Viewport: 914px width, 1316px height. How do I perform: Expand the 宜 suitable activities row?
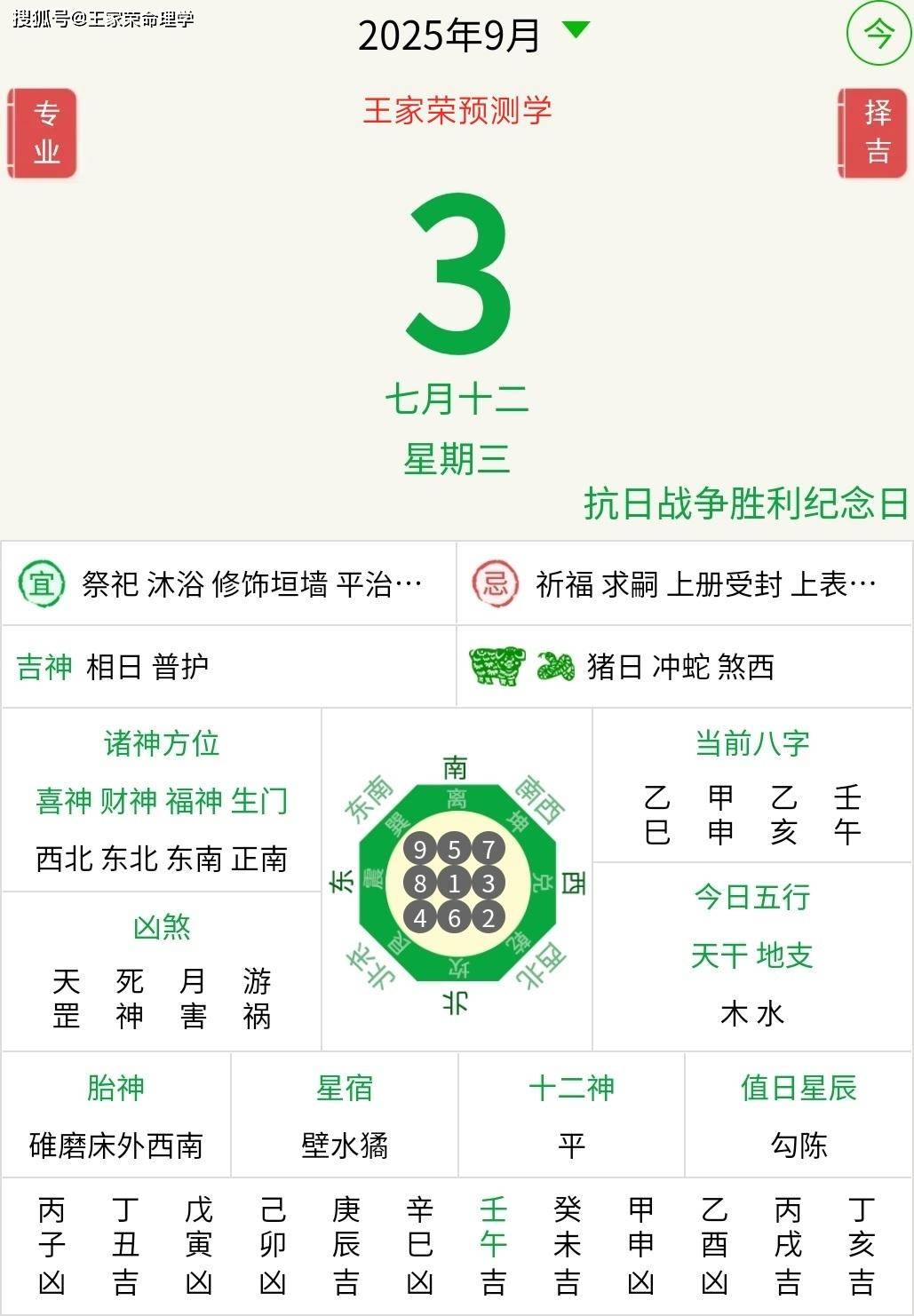229,583
